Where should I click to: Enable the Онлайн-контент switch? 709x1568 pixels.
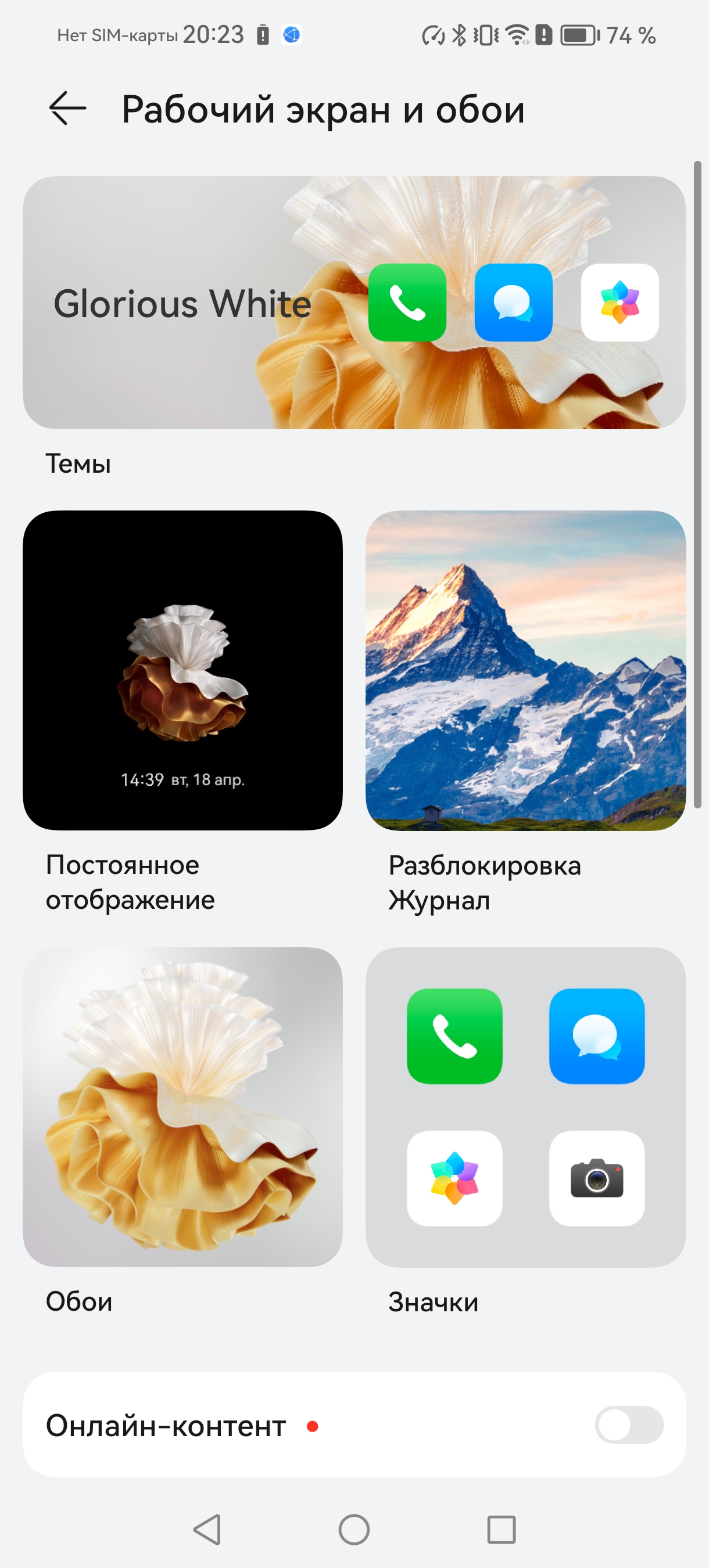629,1425
